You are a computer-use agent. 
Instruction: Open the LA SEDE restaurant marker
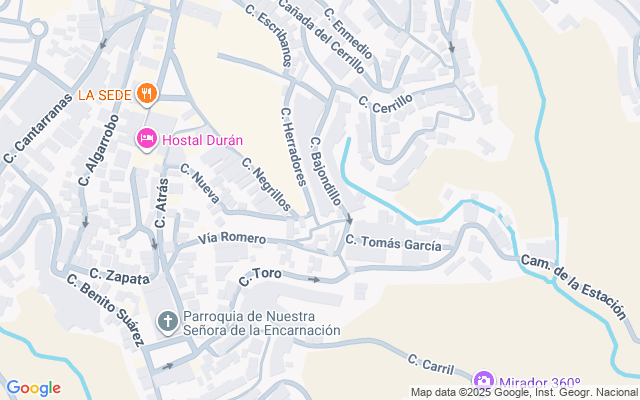(148, 94)
